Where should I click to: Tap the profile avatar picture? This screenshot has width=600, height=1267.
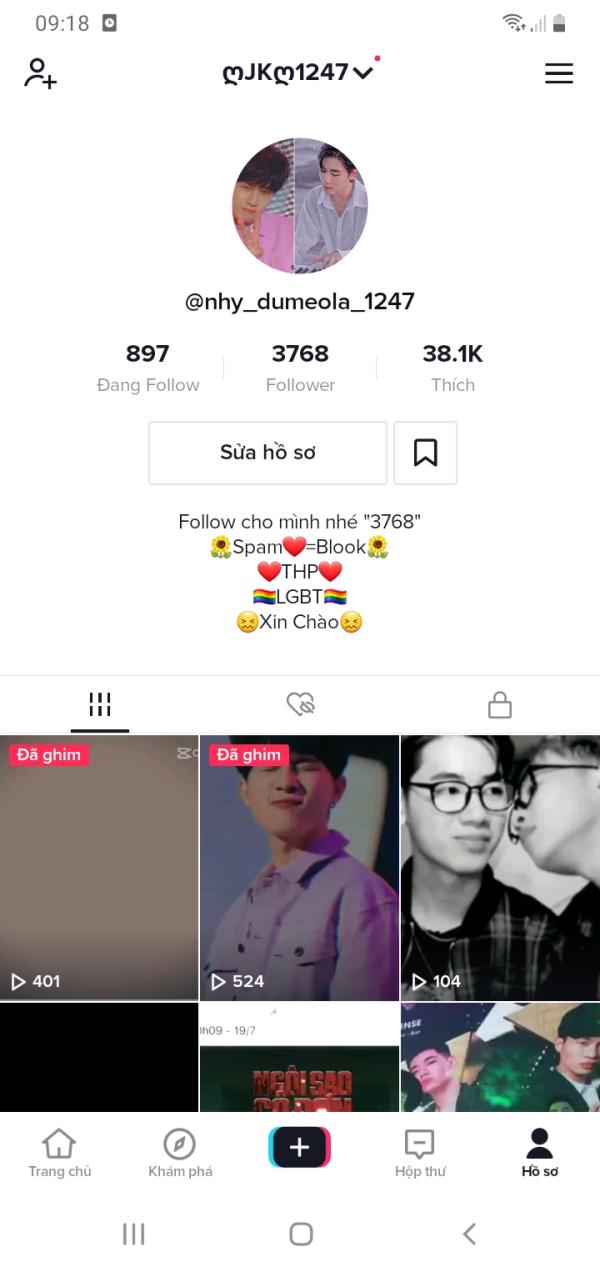coord(300,206)
